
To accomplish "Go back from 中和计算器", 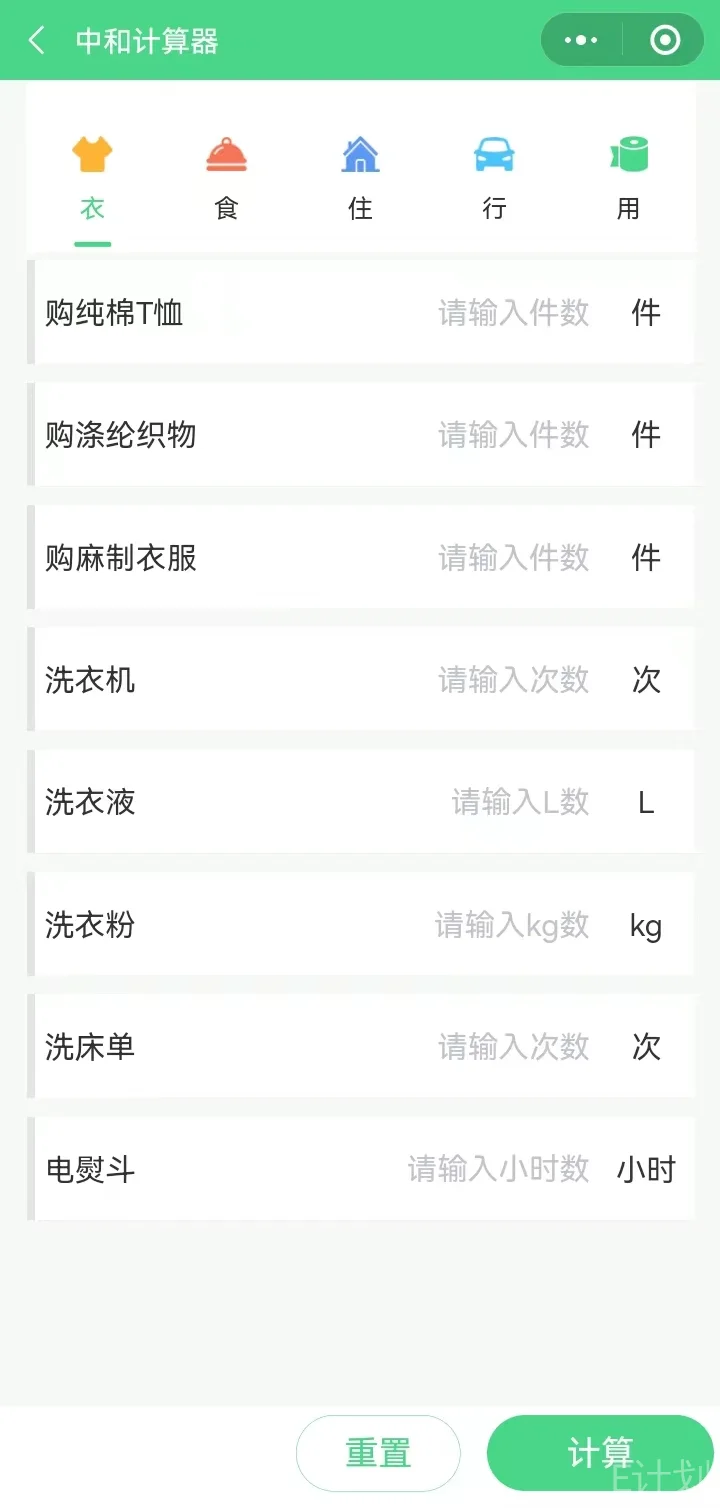I will (37, 41).
